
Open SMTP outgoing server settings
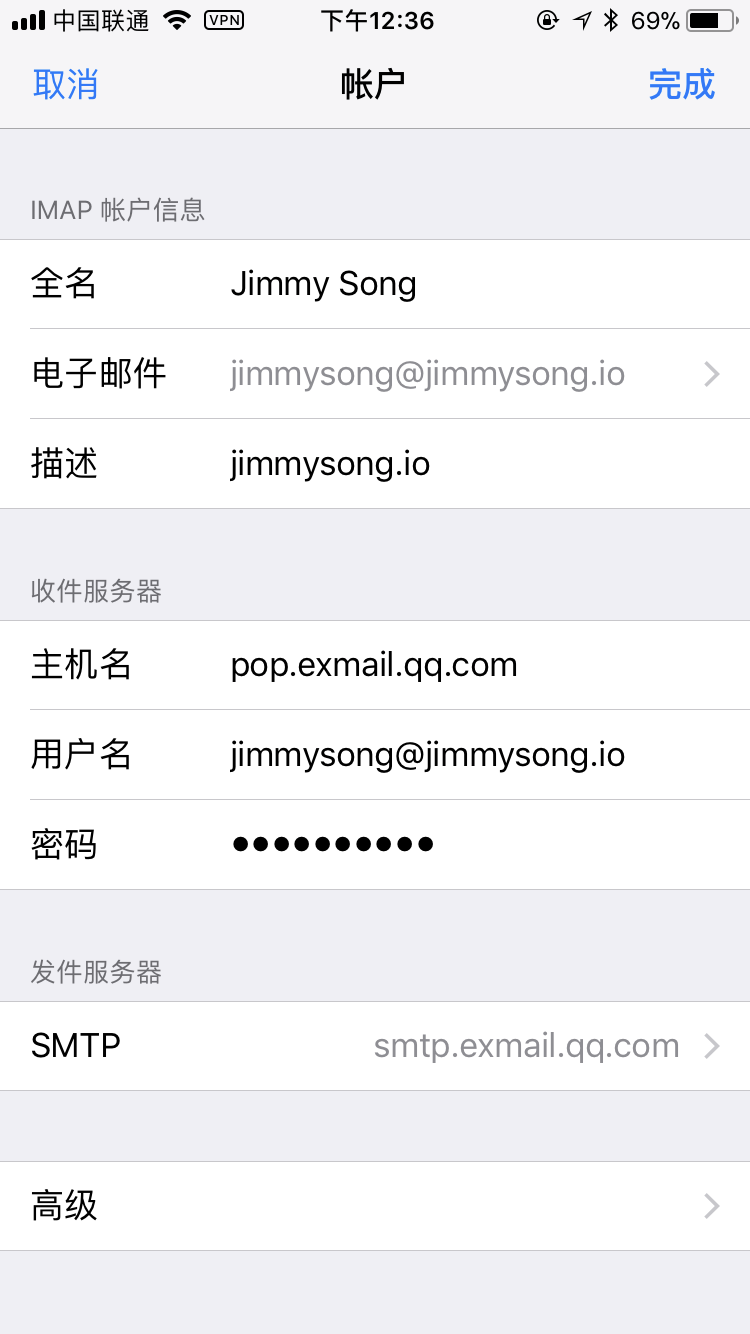375,1046
